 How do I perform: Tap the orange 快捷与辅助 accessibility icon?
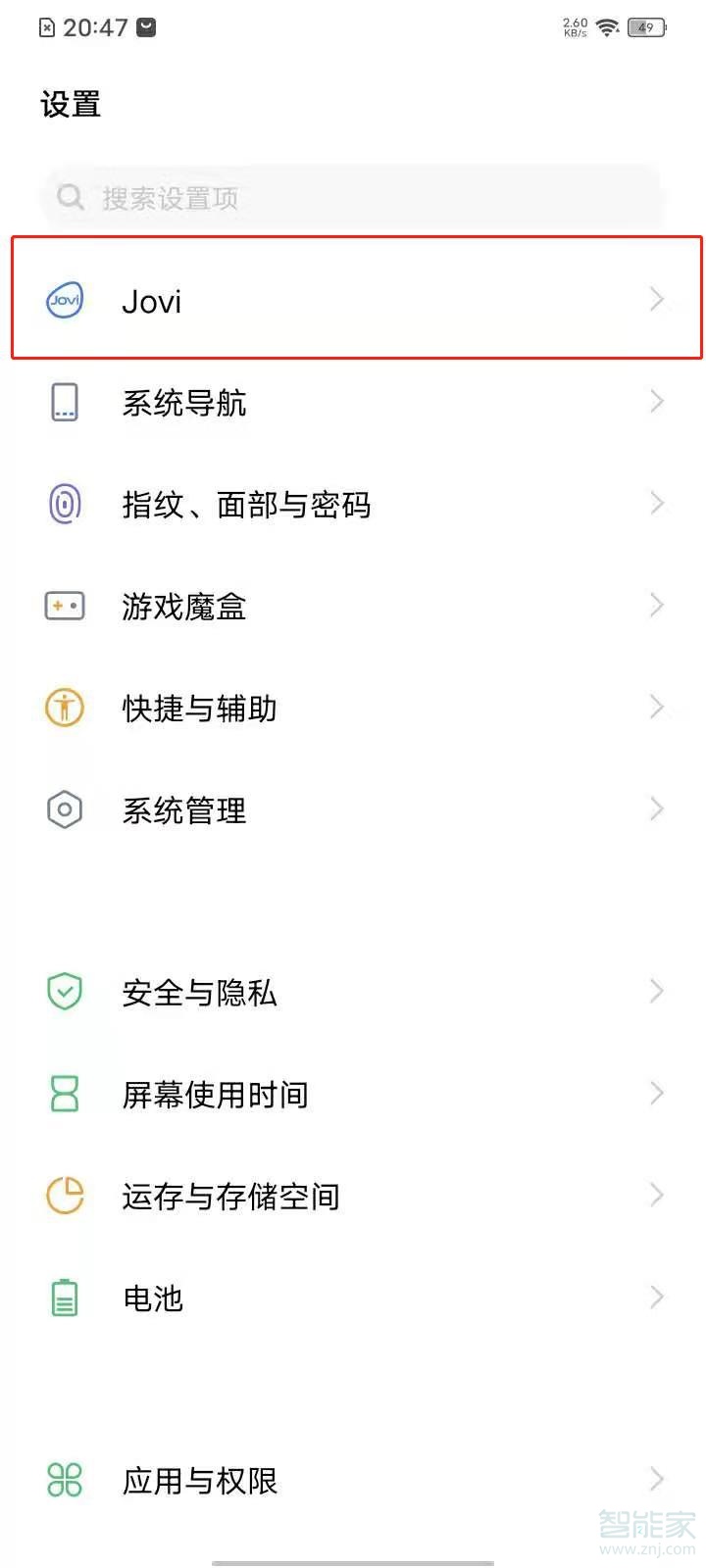pyautogui.click(x=63, y=708)
